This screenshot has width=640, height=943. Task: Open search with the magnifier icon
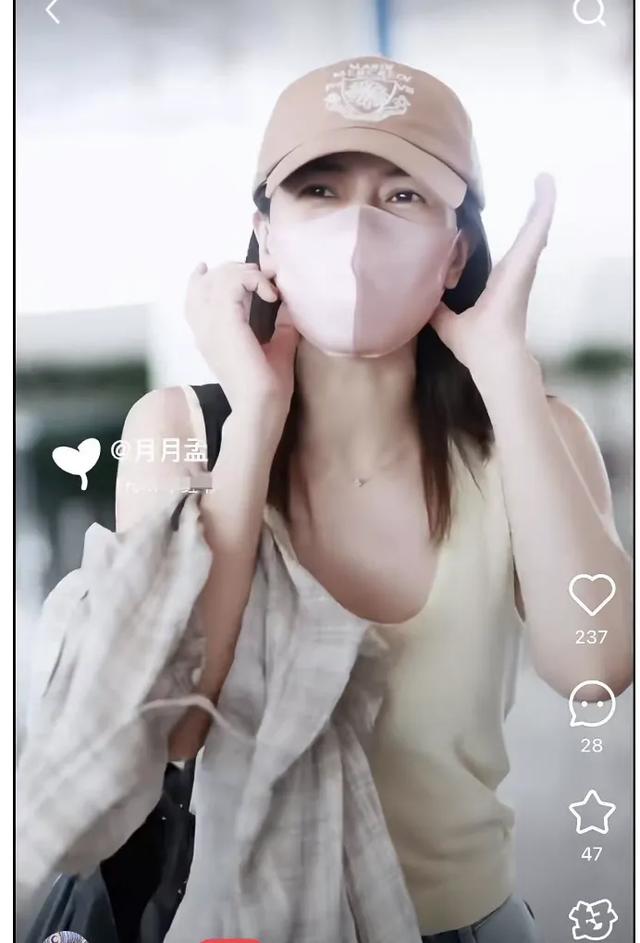coord(589,11)
